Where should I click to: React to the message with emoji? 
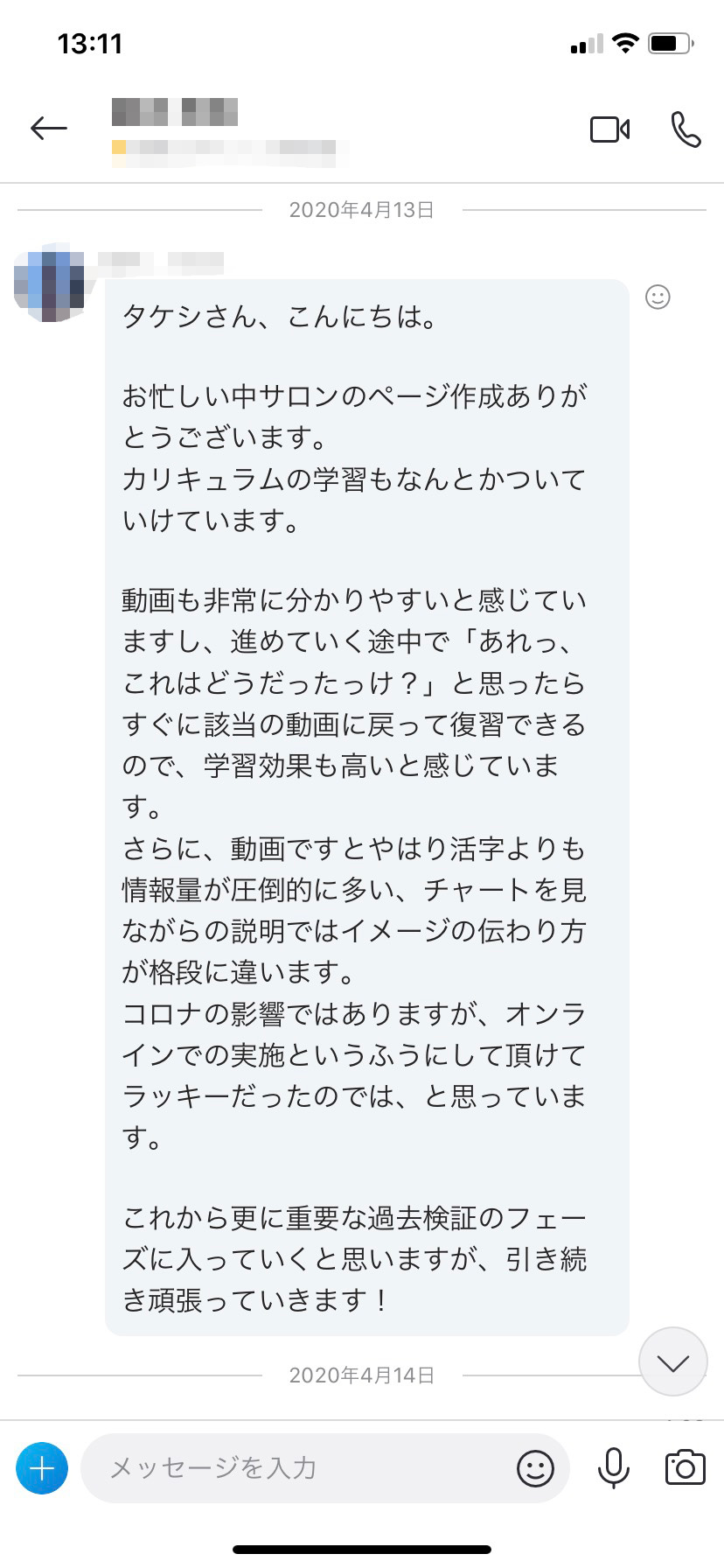click(658, 297)
